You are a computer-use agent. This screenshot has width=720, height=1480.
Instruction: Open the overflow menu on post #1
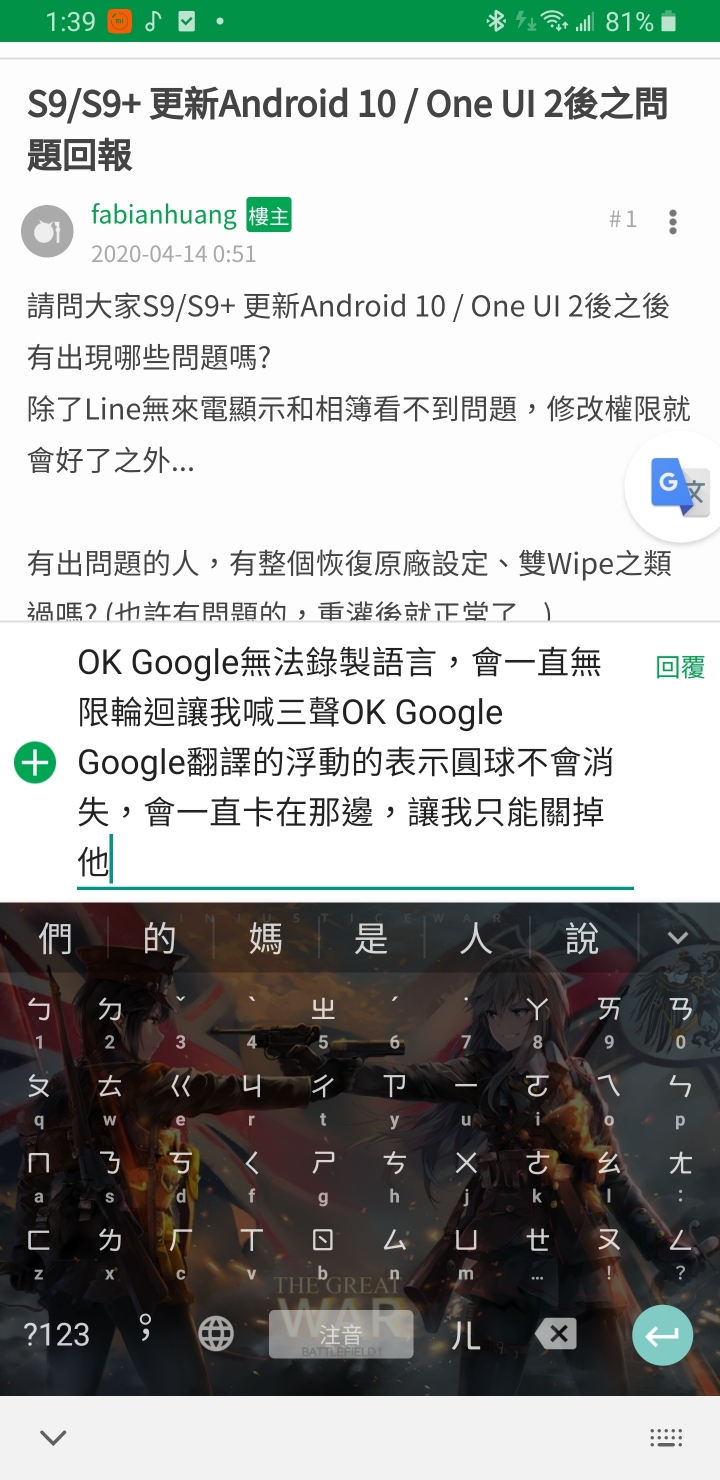click(x=673, y=221)
